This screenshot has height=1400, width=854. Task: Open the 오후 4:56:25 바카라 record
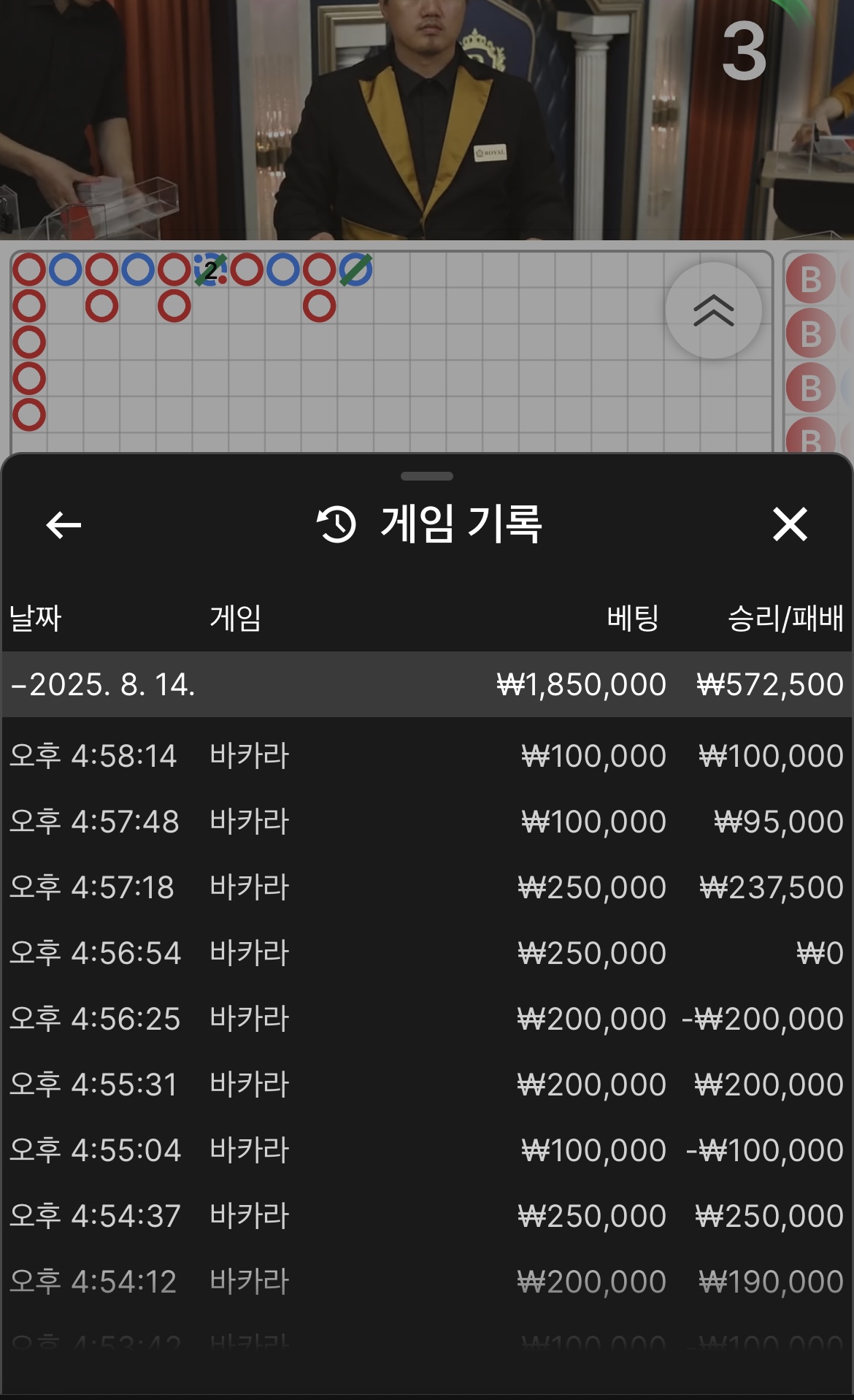coord(427,1018)
